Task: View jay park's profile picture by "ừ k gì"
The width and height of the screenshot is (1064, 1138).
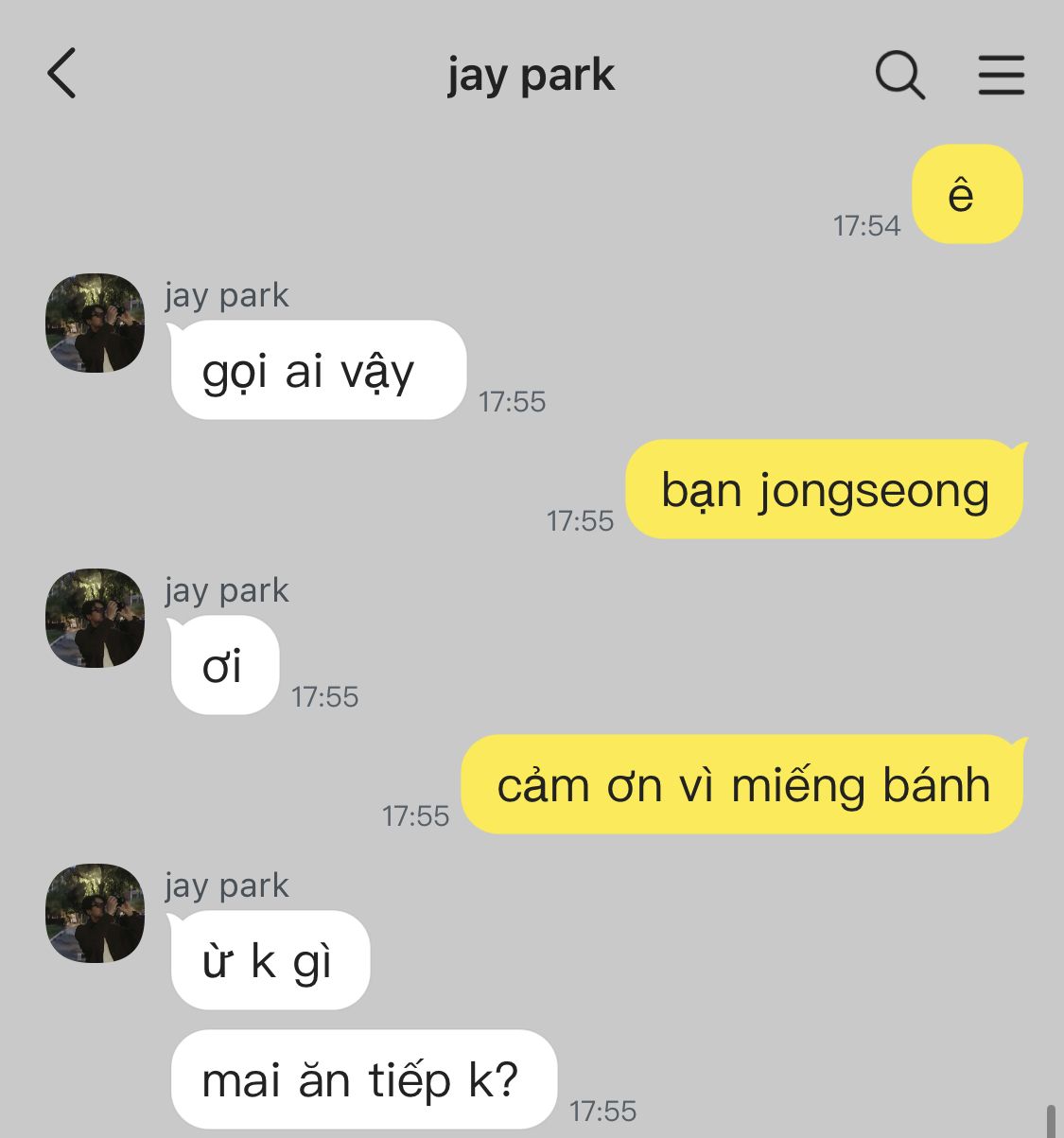Action: [x=96, y=914]
